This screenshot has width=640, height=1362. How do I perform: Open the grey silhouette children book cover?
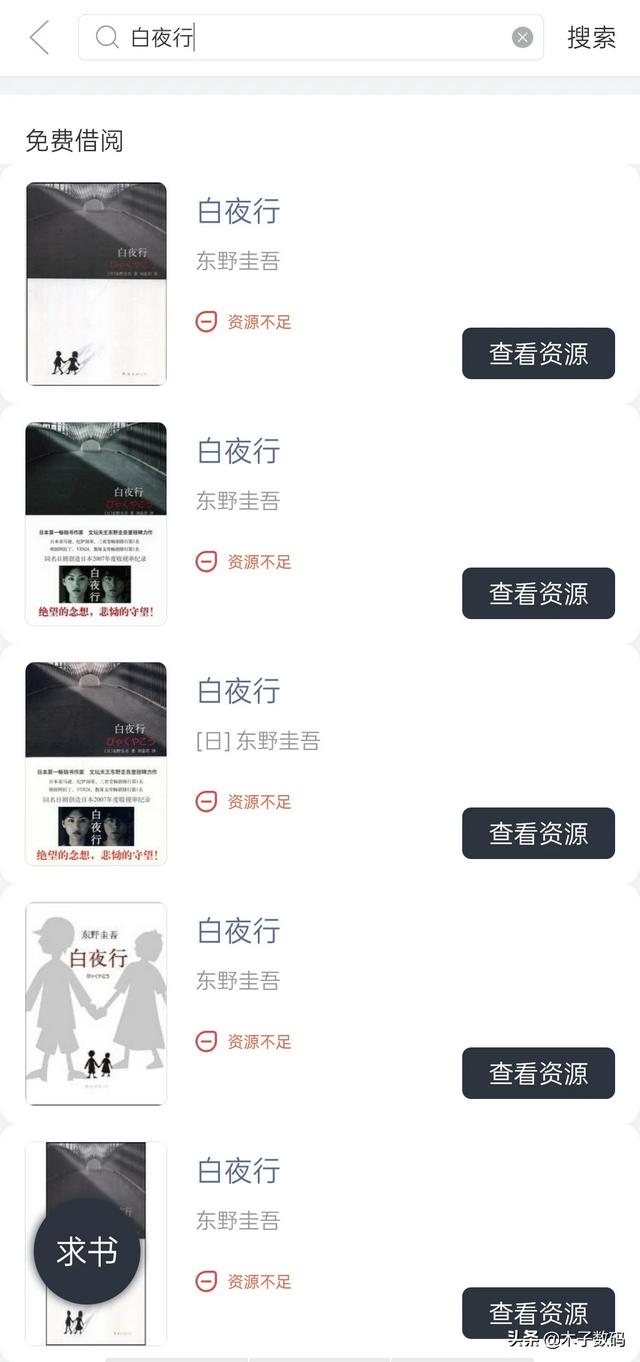96,1004
